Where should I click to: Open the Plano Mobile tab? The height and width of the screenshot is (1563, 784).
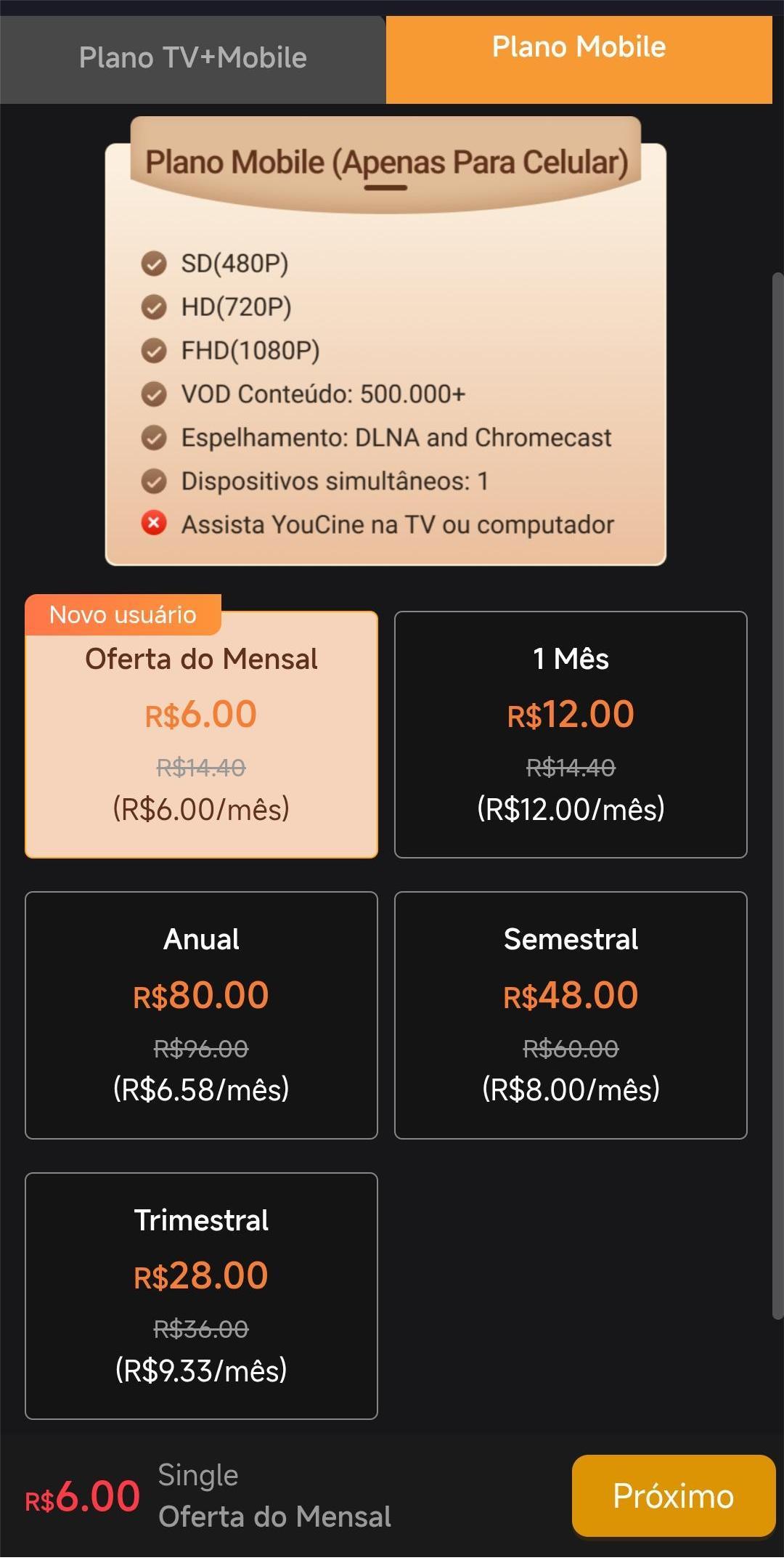[x=579, y=46]
